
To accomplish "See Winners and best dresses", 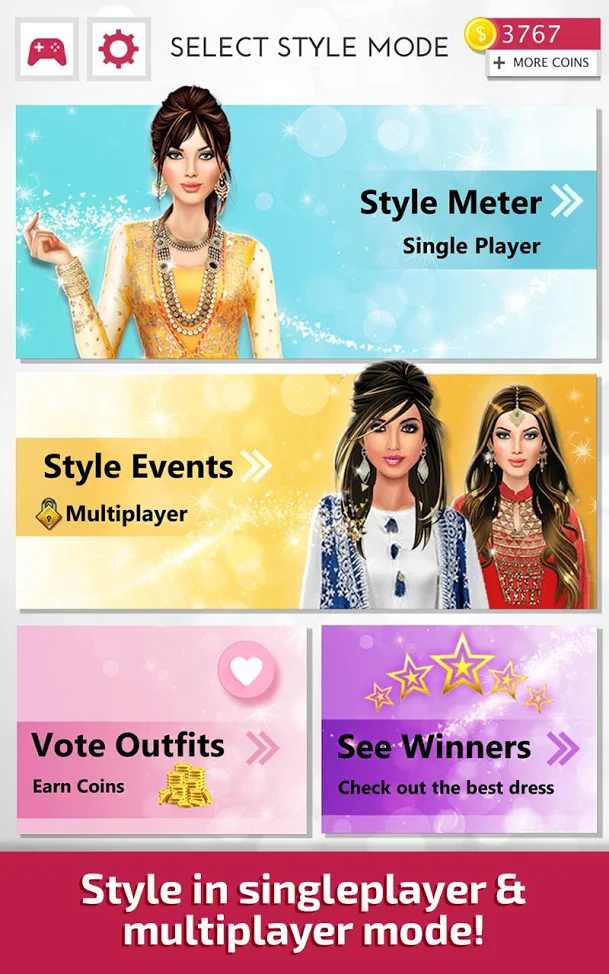I will pos(459,730).
